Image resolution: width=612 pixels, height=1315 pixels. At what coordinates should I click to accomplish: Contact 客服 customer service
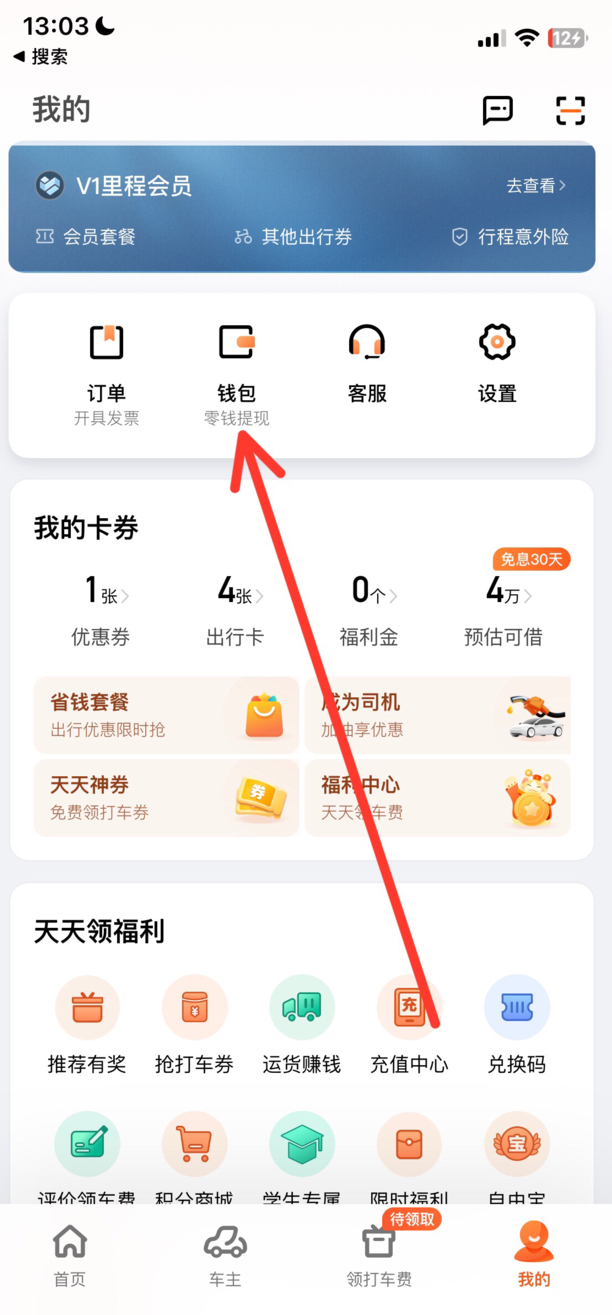point(367,365)
